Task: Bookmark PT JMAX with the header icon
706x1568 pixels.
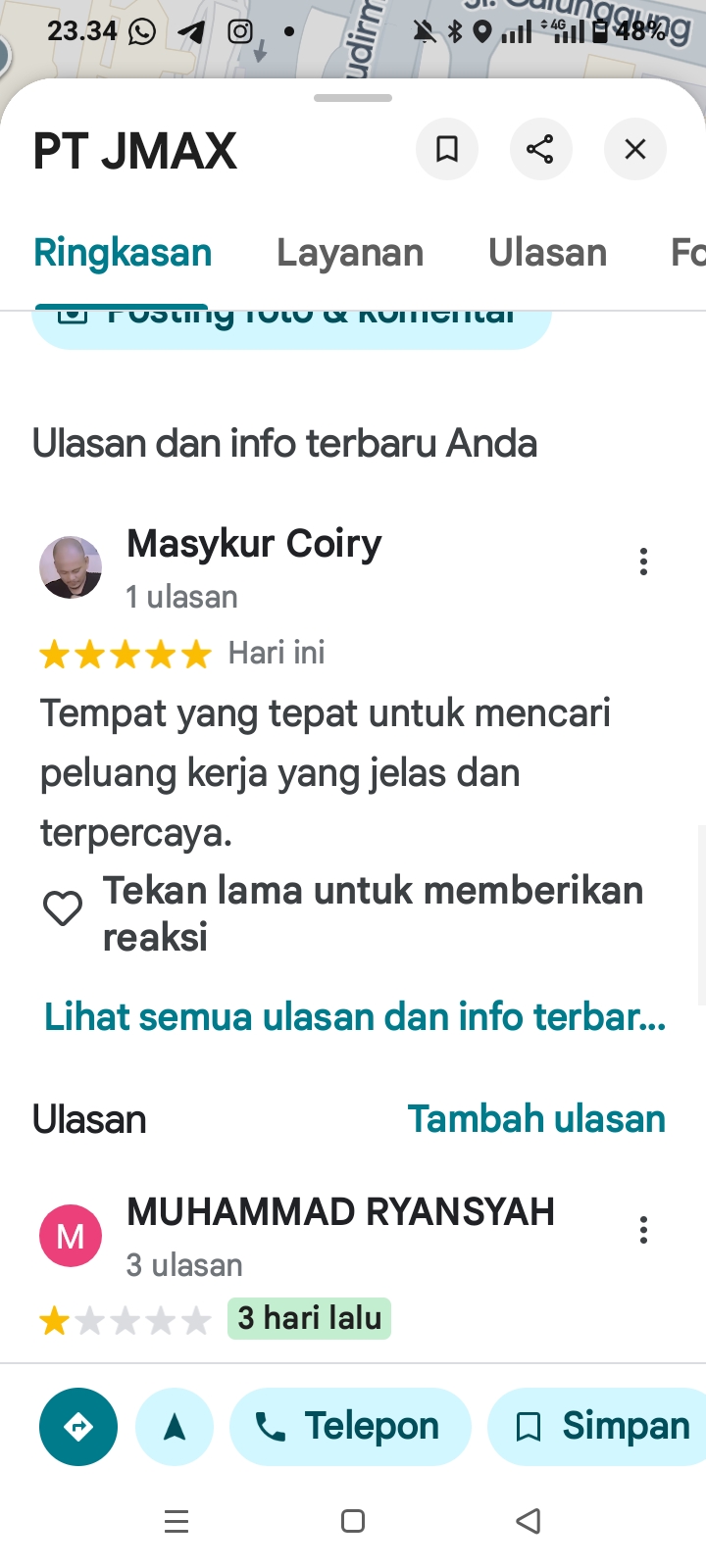Action: click(x=447, y=149)
